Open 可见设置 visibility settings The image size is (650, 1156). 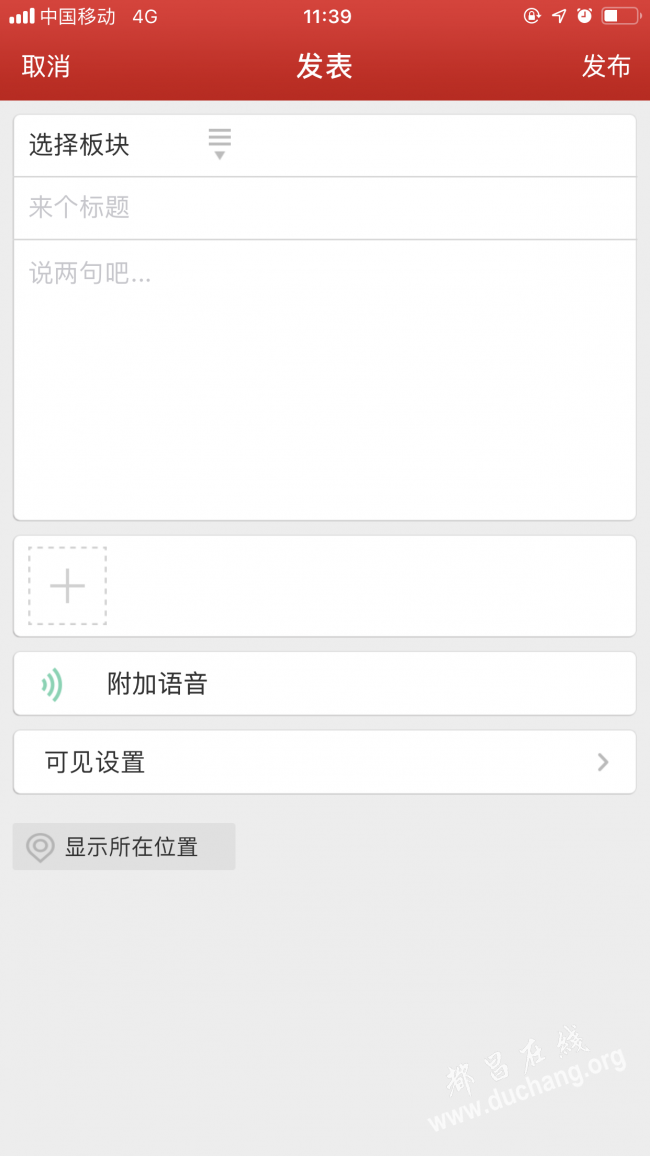pos(324,762)
